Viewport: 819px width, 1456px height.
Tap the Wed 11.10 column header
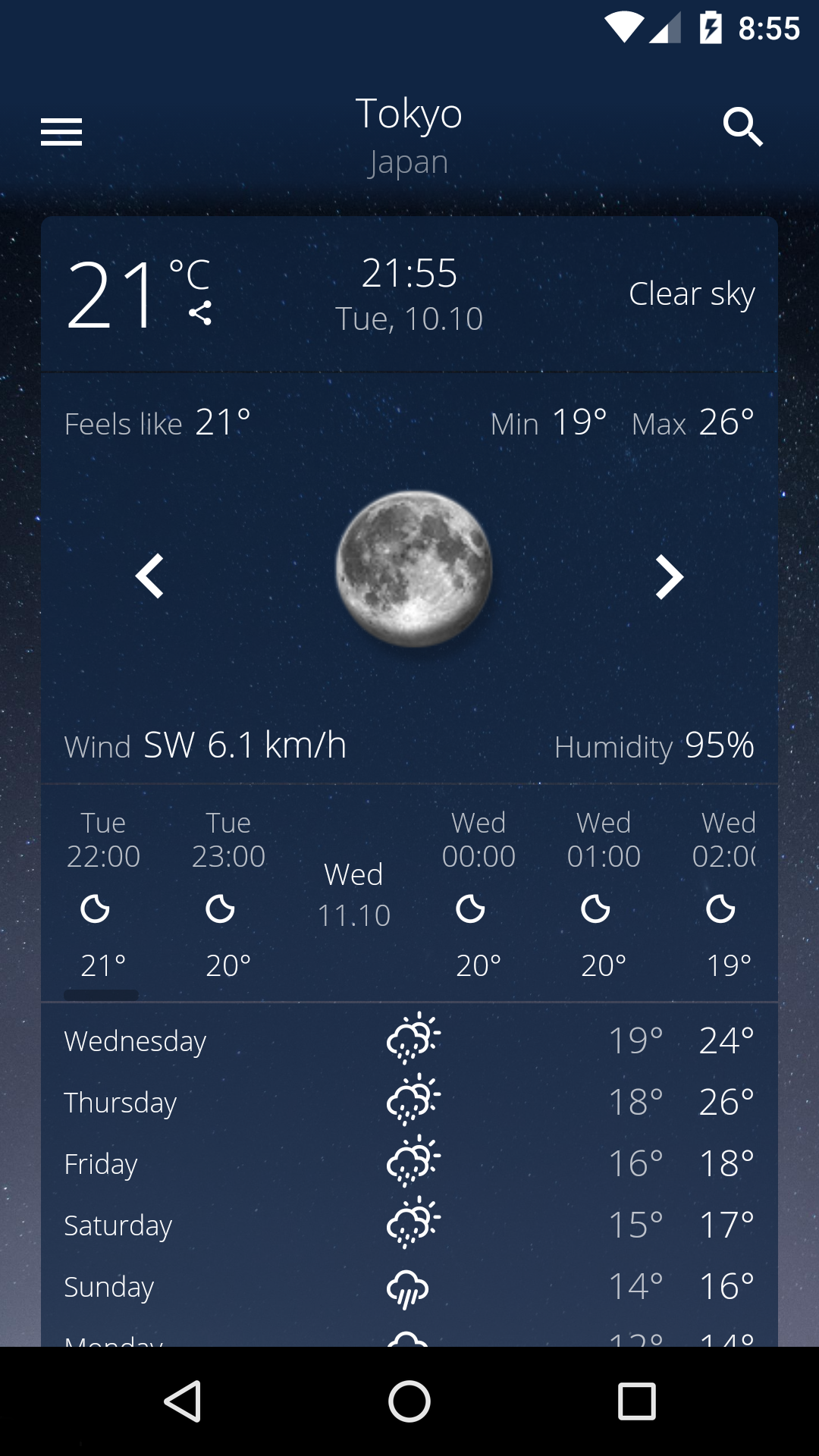point(353,893)
